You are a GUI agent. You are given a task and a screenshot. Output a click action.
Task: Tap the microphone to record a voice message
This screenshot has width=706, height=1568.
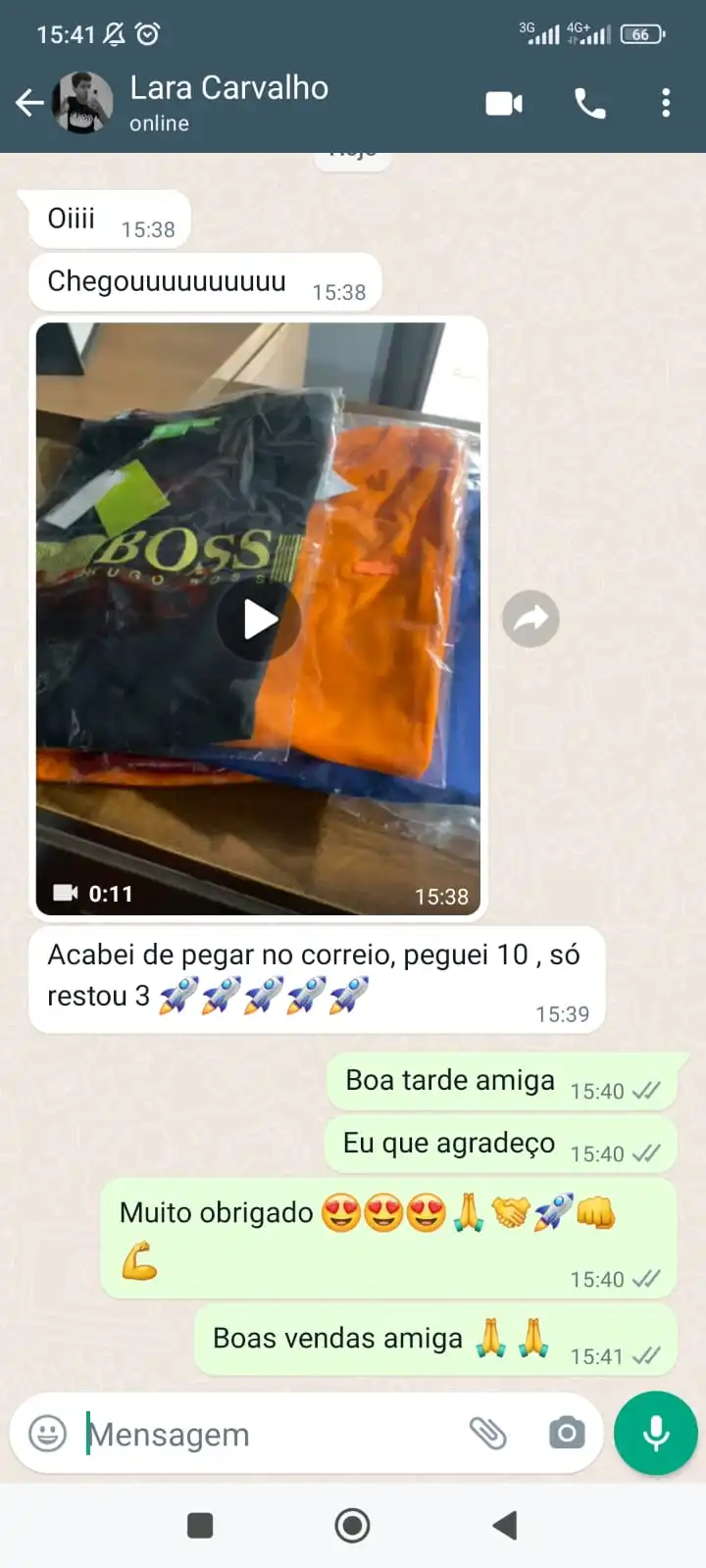tap(655, 1434)
